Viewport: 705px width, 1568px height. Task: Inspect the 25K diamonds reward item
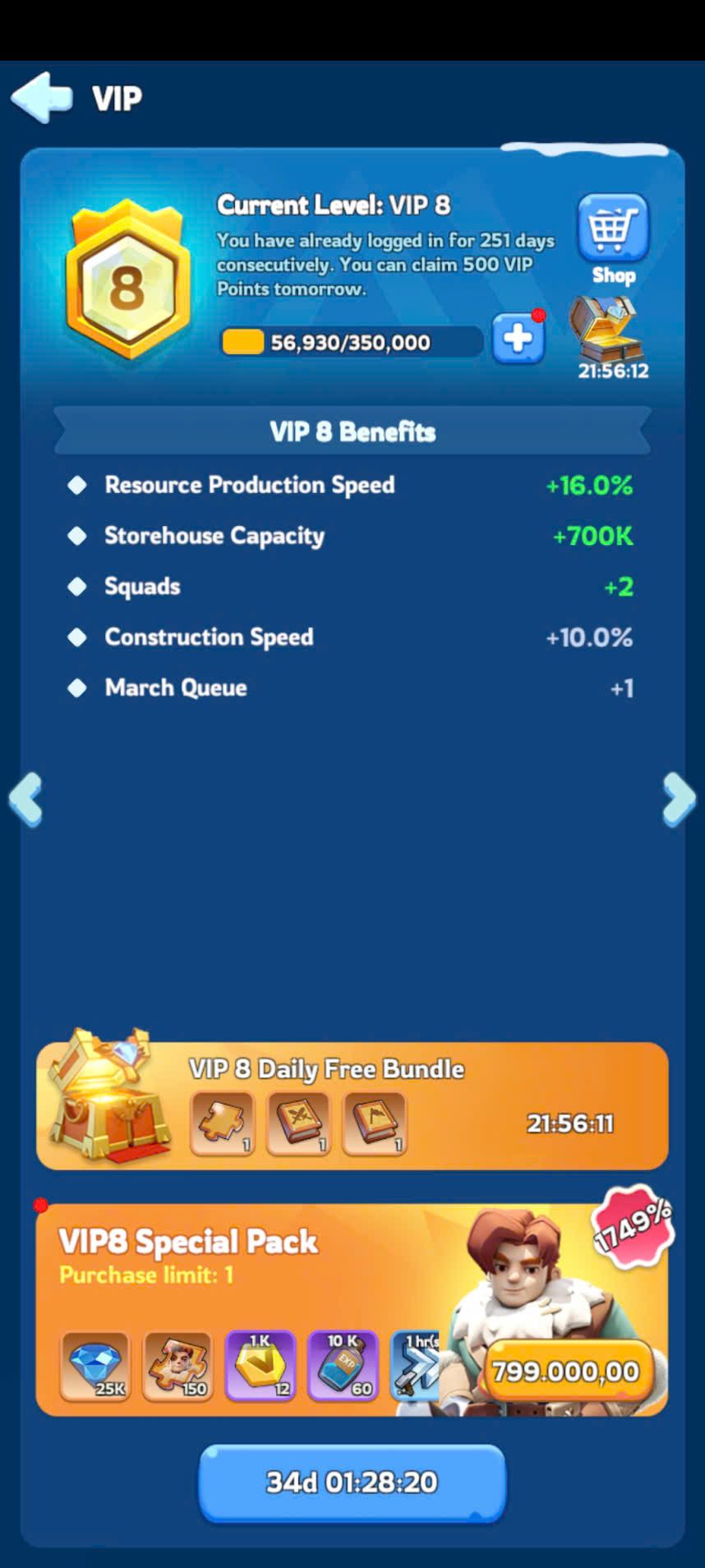click(x=95, y=1366)
